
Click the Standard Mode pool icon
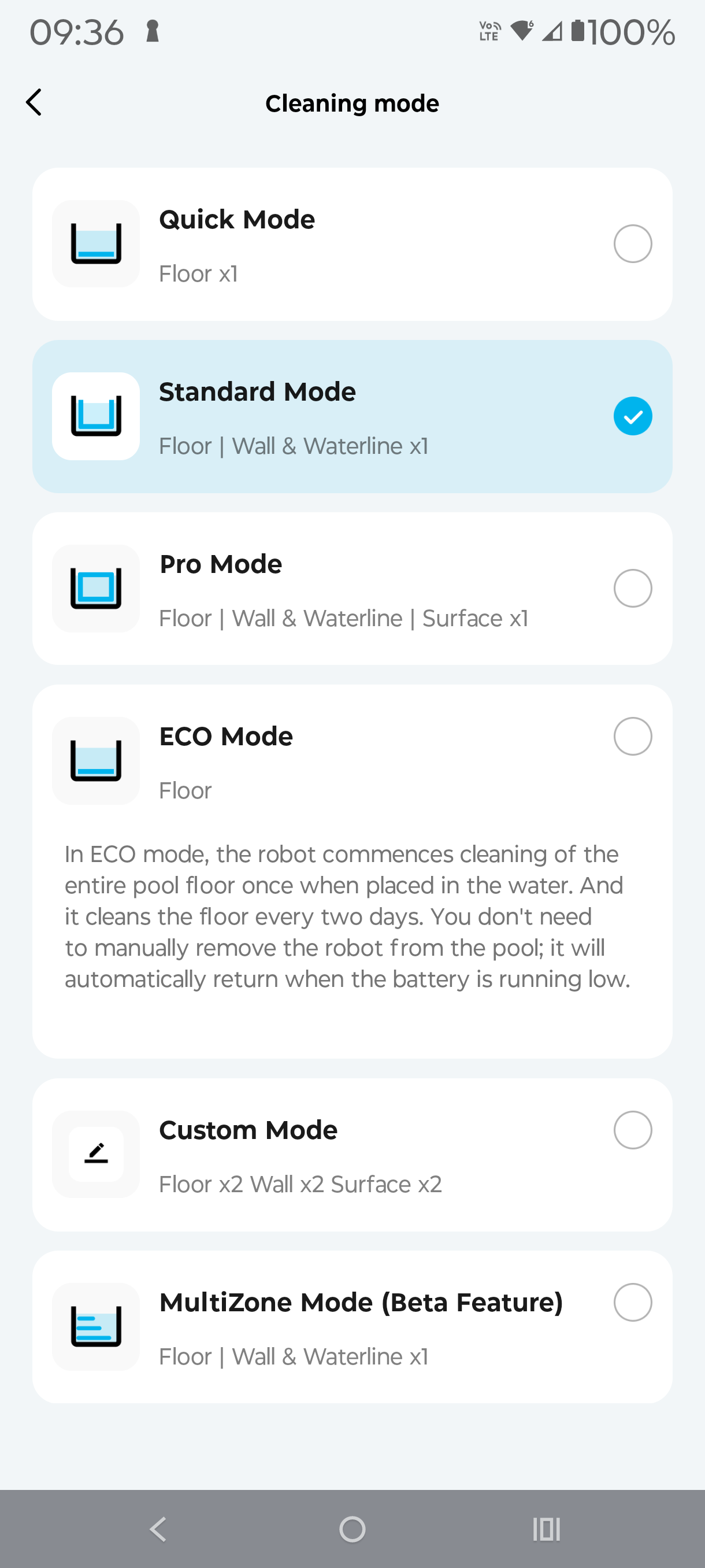pyautogui.click(x=95, y=416)
